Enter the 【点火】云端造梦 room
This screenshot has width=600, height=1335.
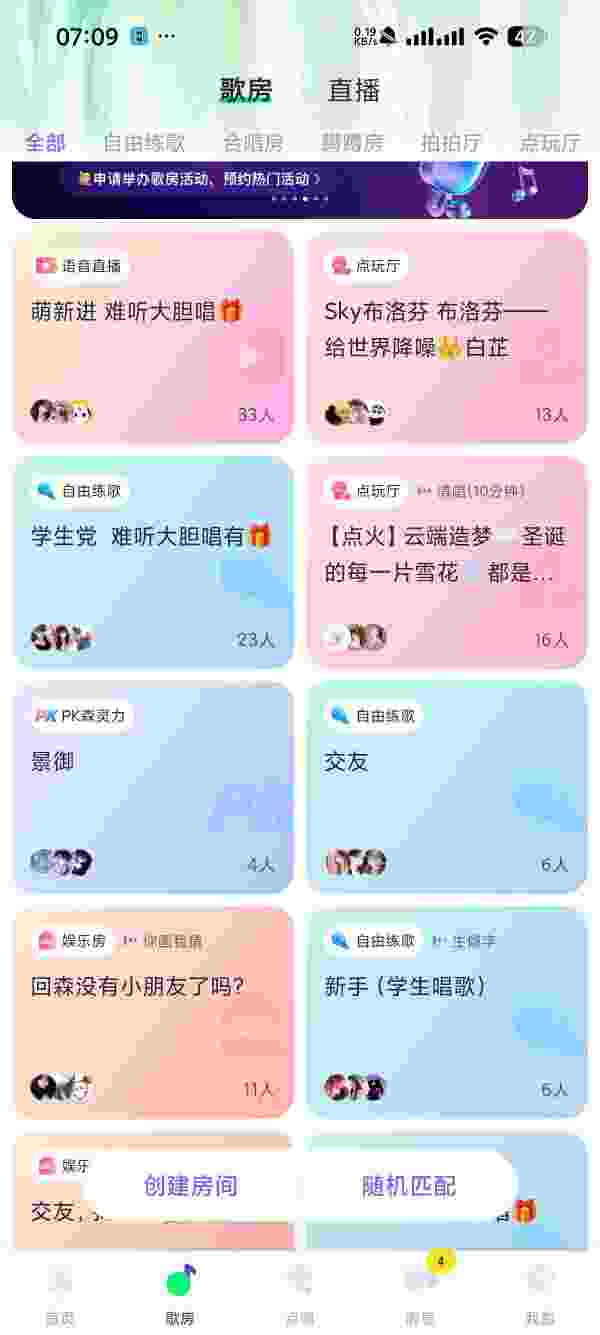[x=446, y=561]
